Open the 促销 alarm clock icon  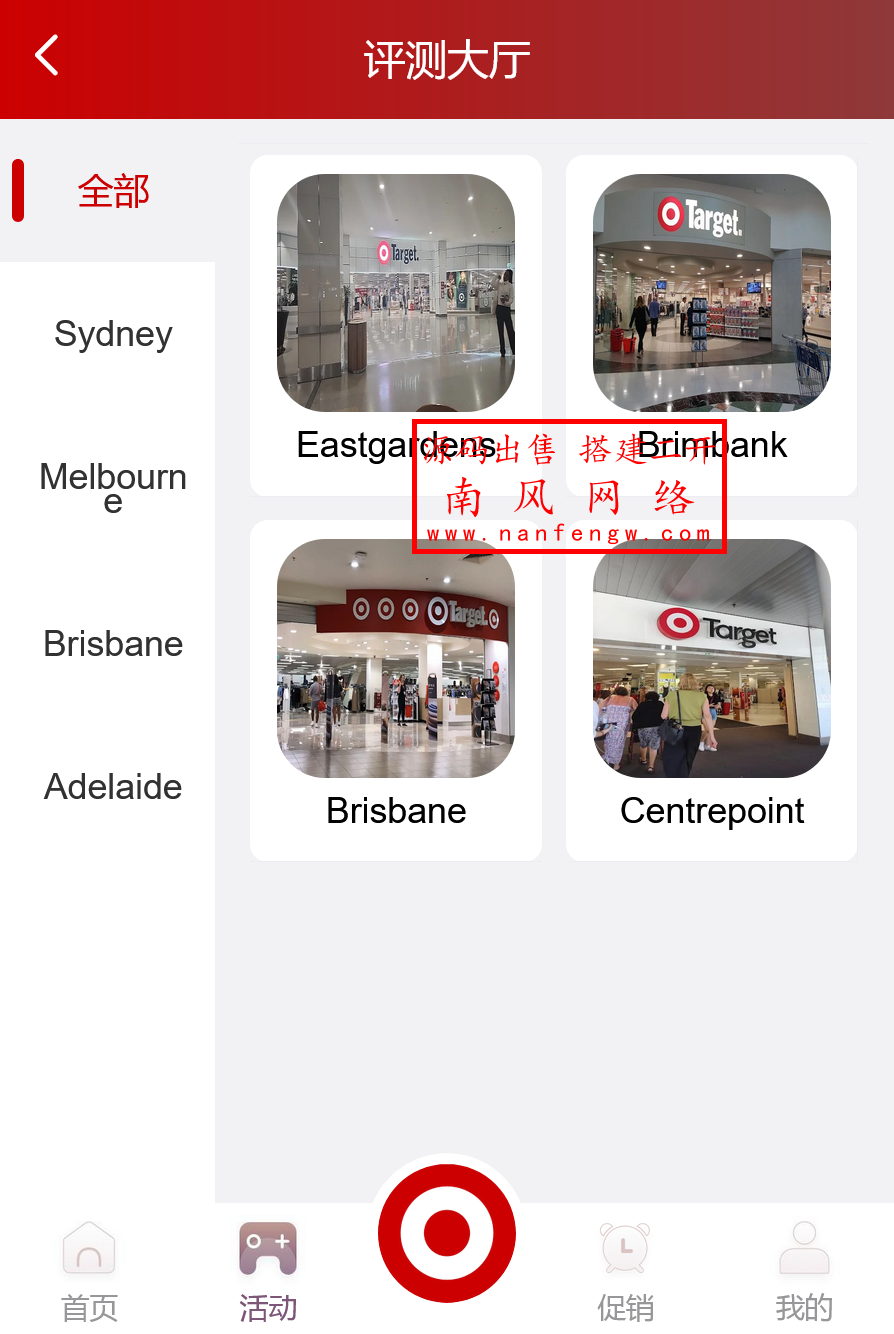point(624,1248)
